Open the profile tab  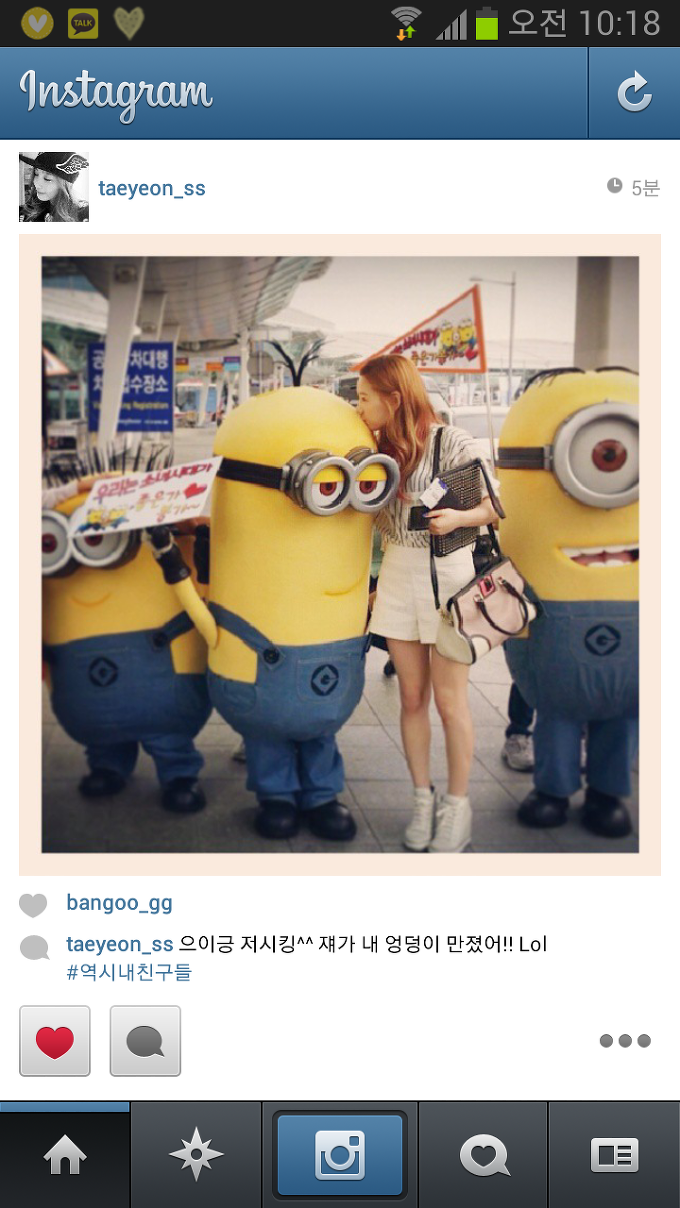pos(614,1156)
